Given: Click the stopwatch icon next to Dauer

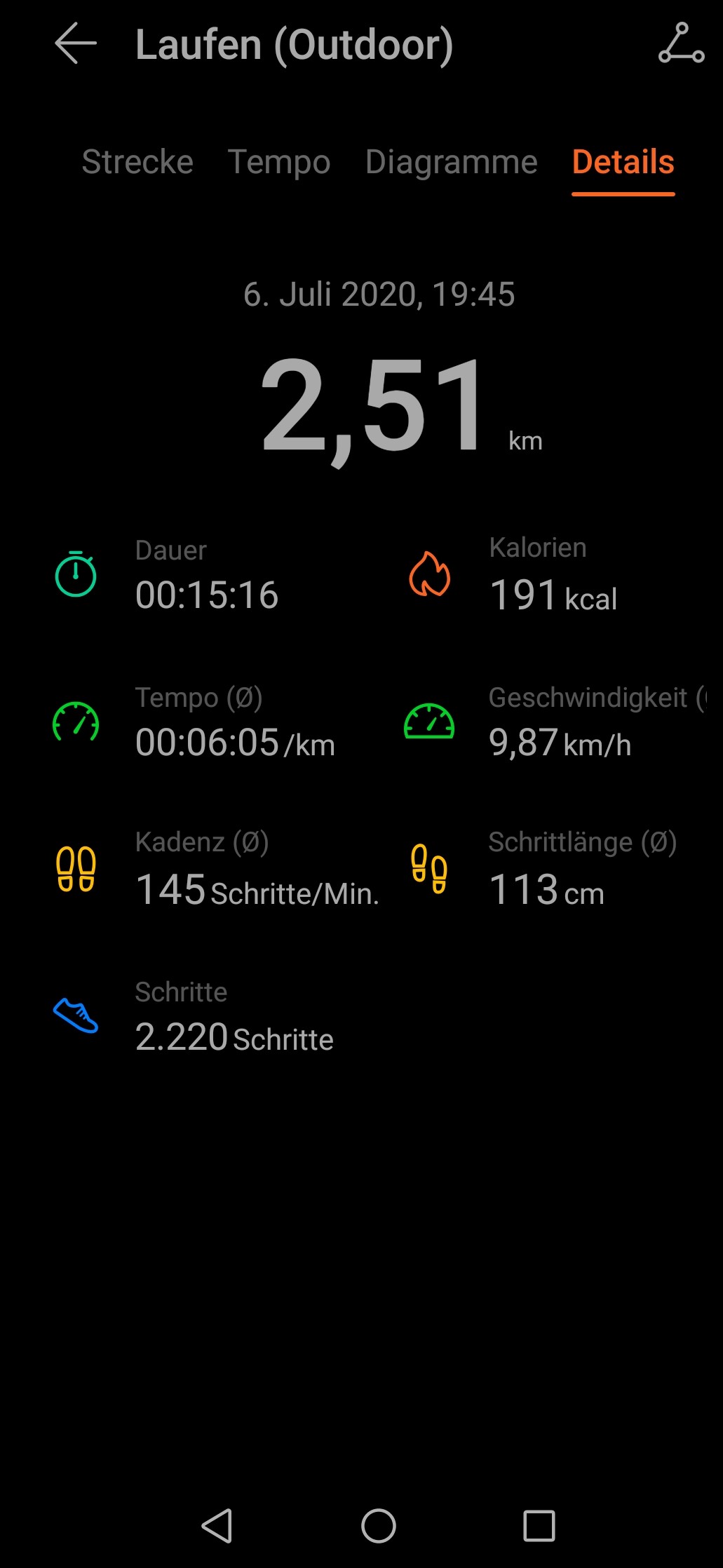Looking at the screenshot, I should [x=75, y=575].
